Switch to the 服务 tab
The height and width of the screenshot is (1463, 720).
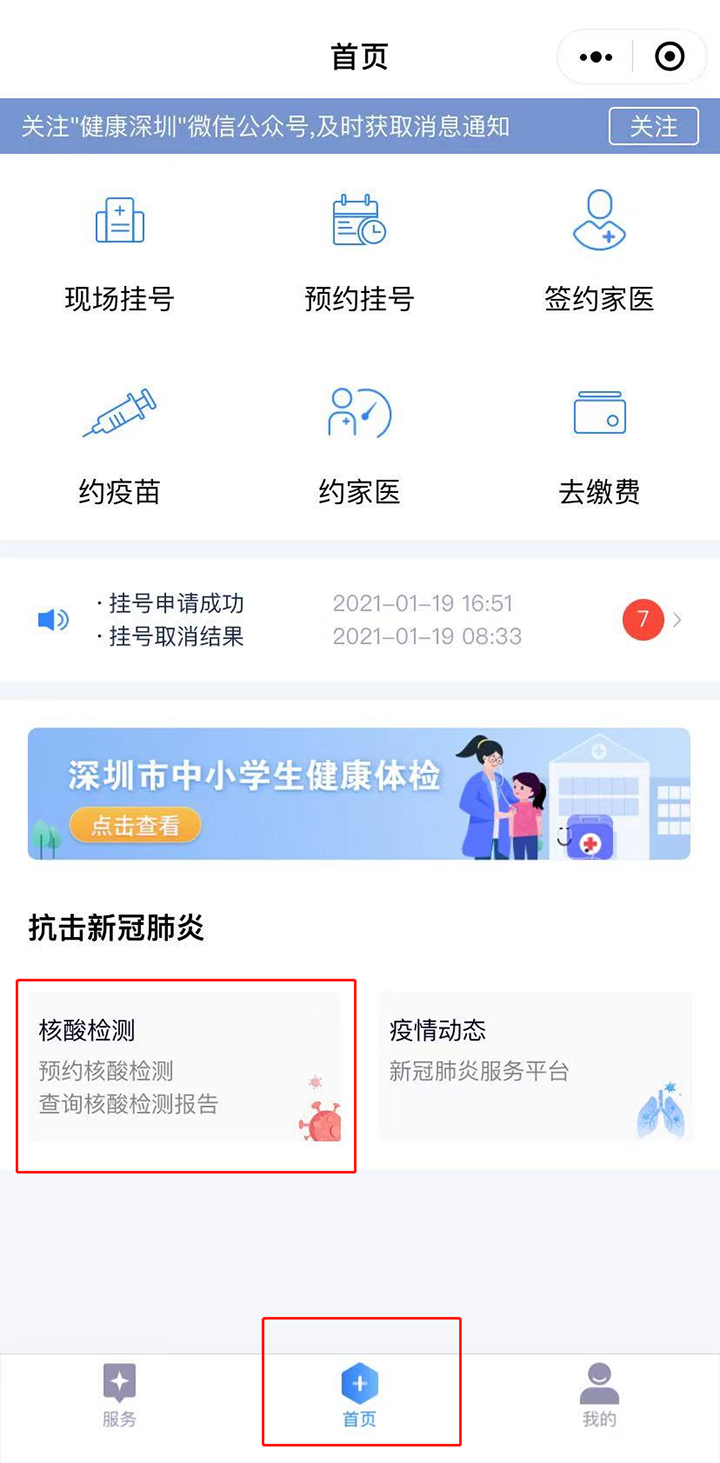tap(119, 1396)
